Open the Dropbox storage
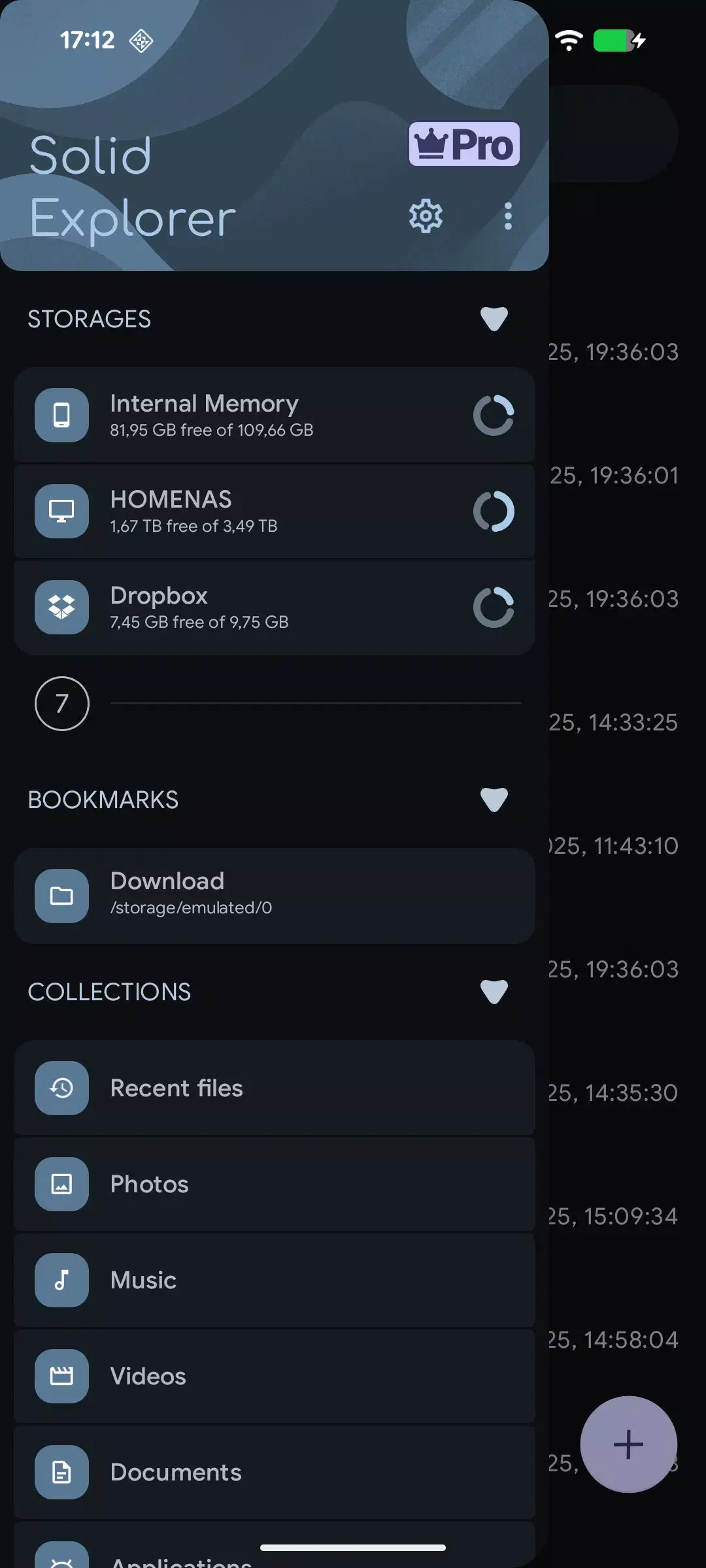Screen dimensions: 706x1568 (x=275, y=607)
